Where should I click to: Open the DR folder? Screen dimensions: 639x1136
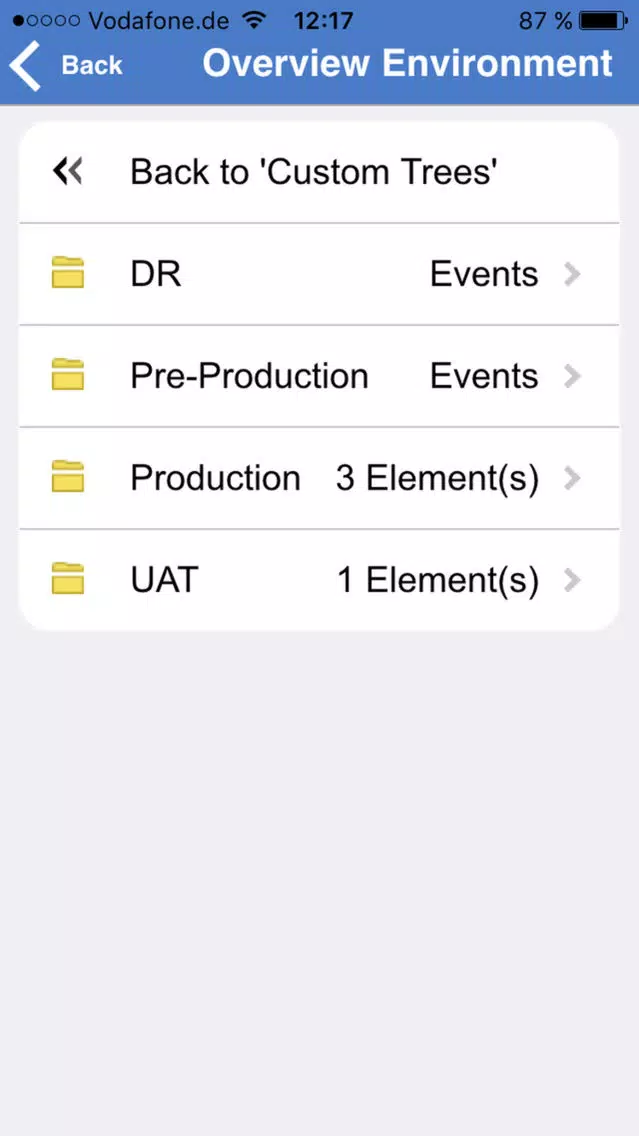[x=319, y=275]
